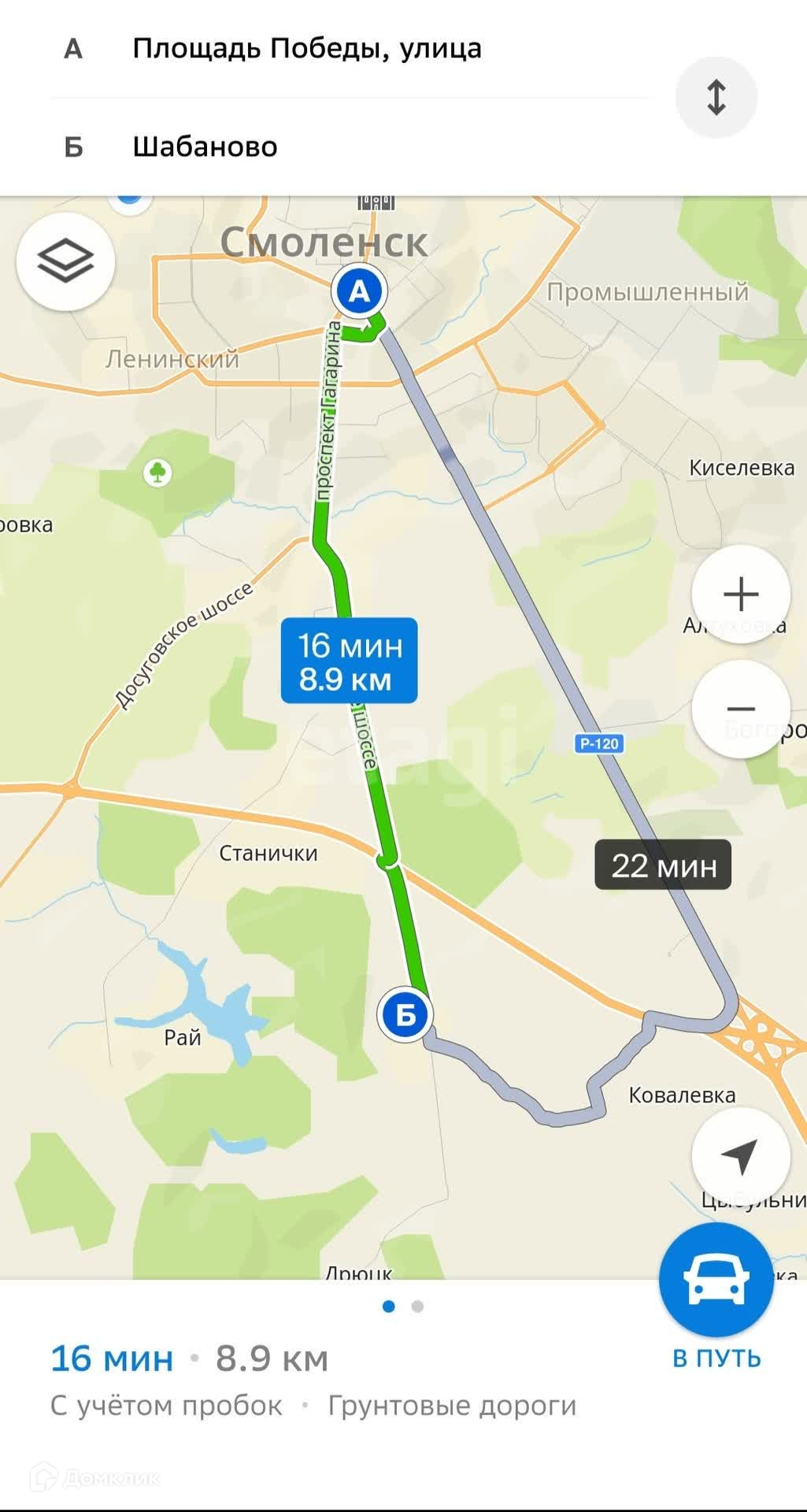The height and width of the screenshot is (1512, 807).
Task: Zoom out of the map
Action: pos(740,709)
